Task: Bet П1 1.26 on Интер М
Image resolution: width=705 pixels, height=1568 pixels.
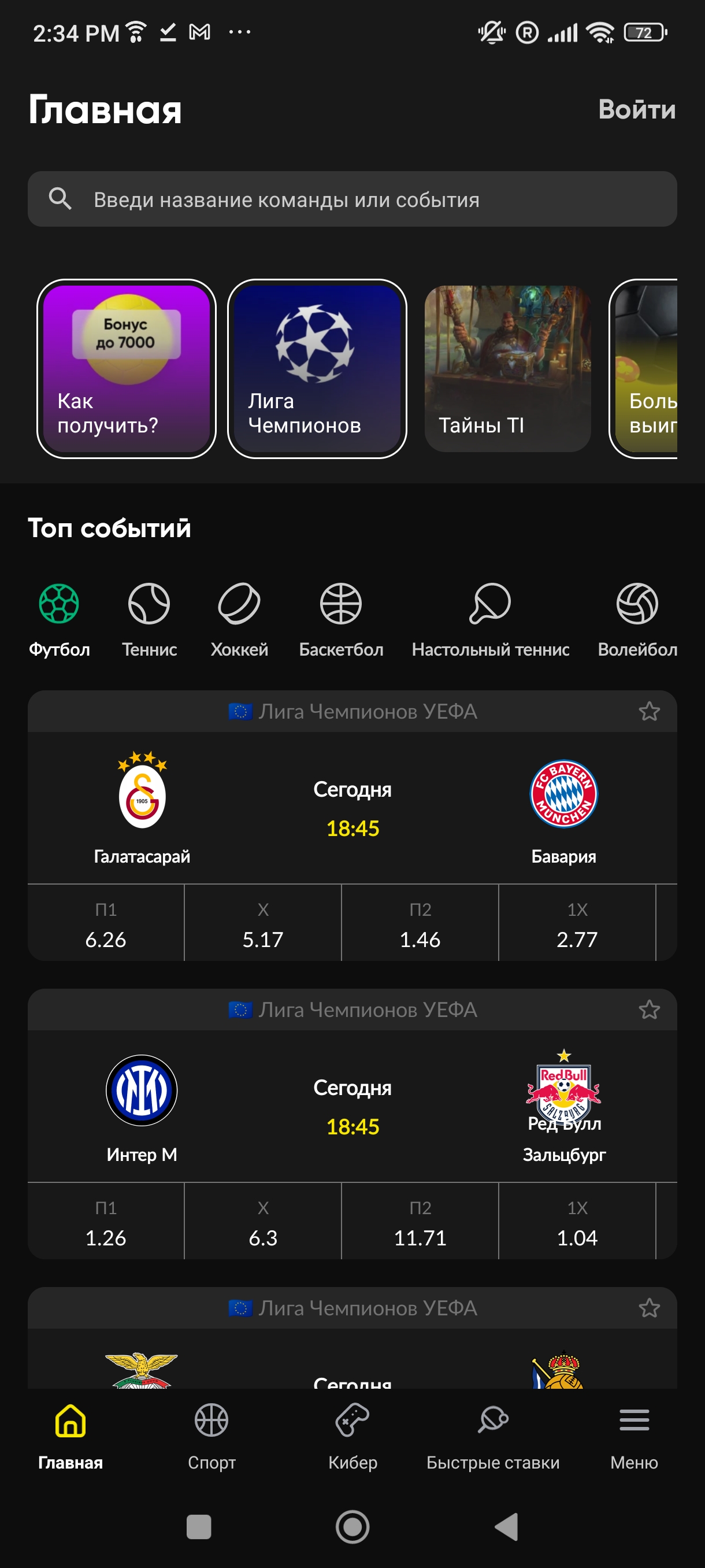Action: pyautogui.click(x=106, y=1222)
